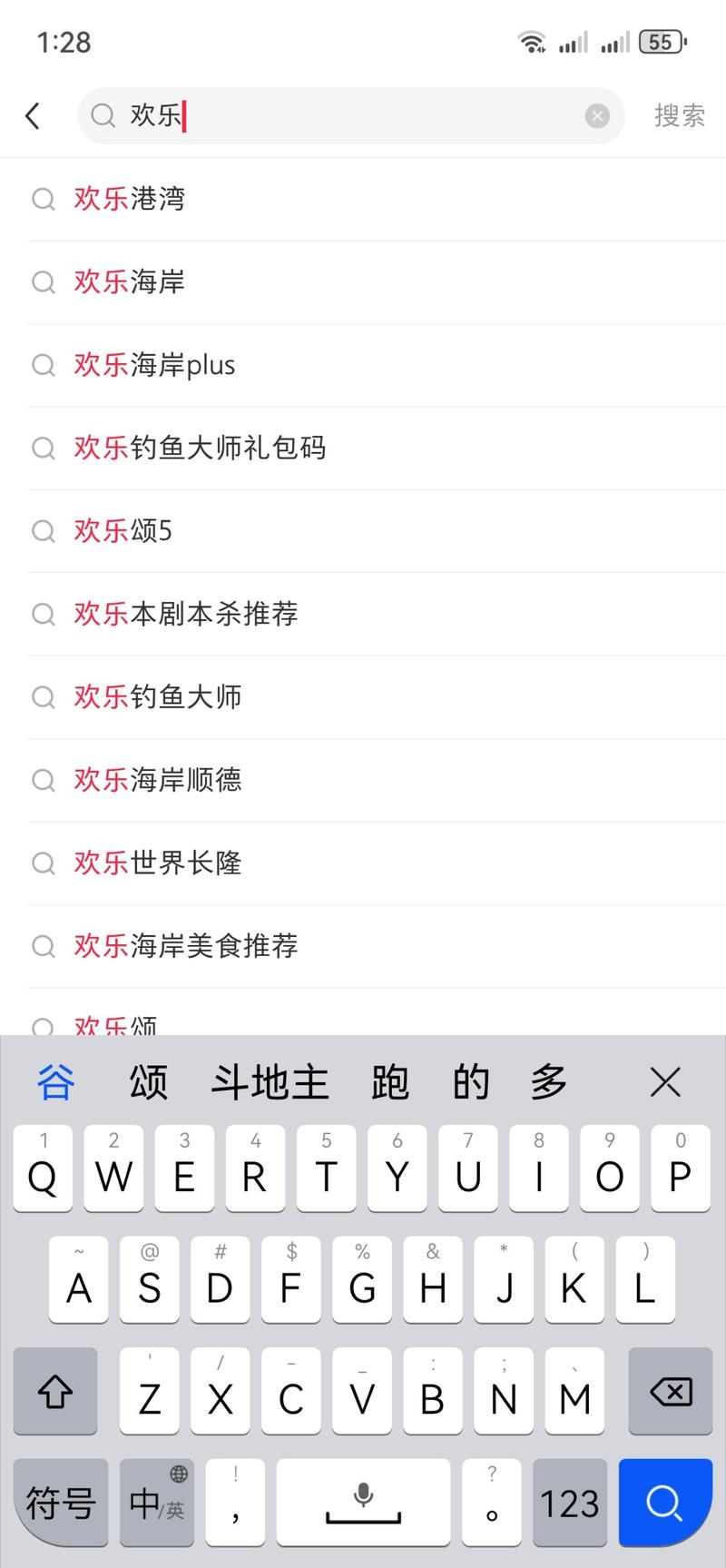Tap the clear button inside the search field
726x1568 pixels.
[x=596, y=115]
